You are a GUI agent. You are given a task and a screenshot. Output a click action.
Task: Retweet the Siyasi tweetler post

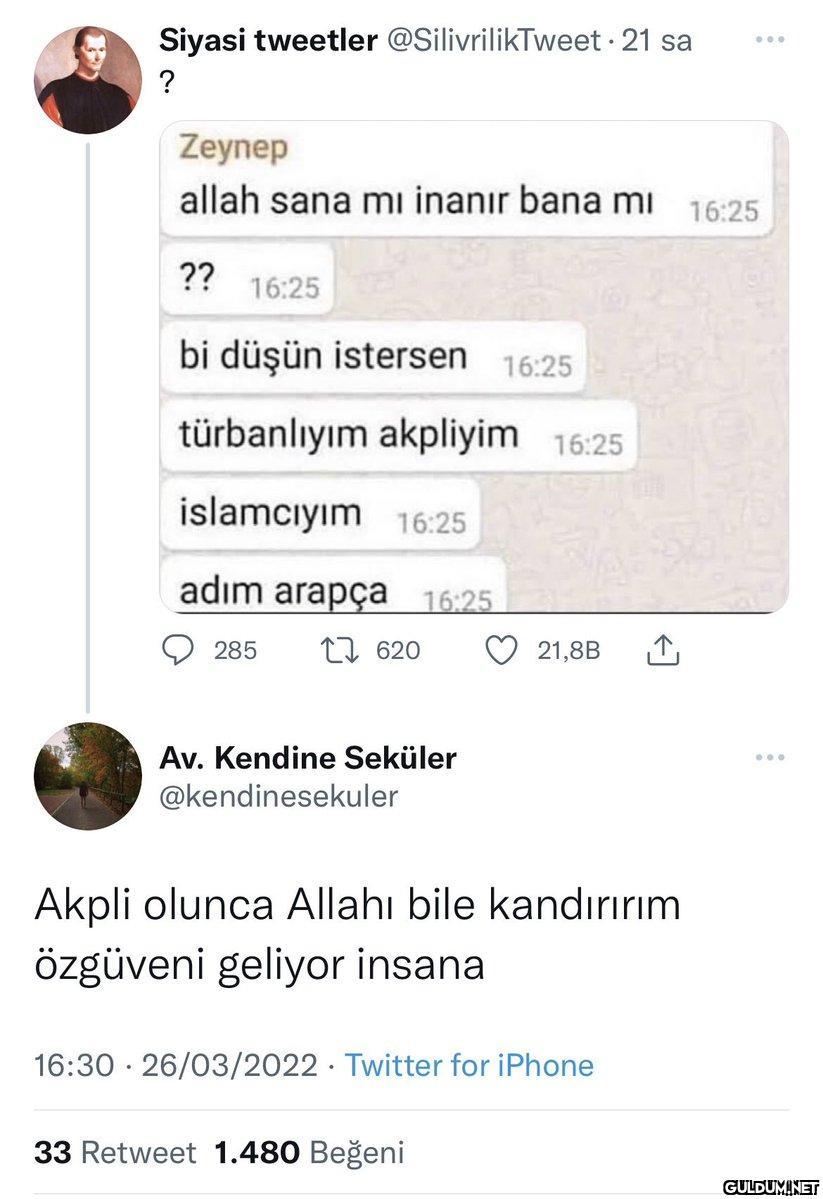[x=332, y=651]
